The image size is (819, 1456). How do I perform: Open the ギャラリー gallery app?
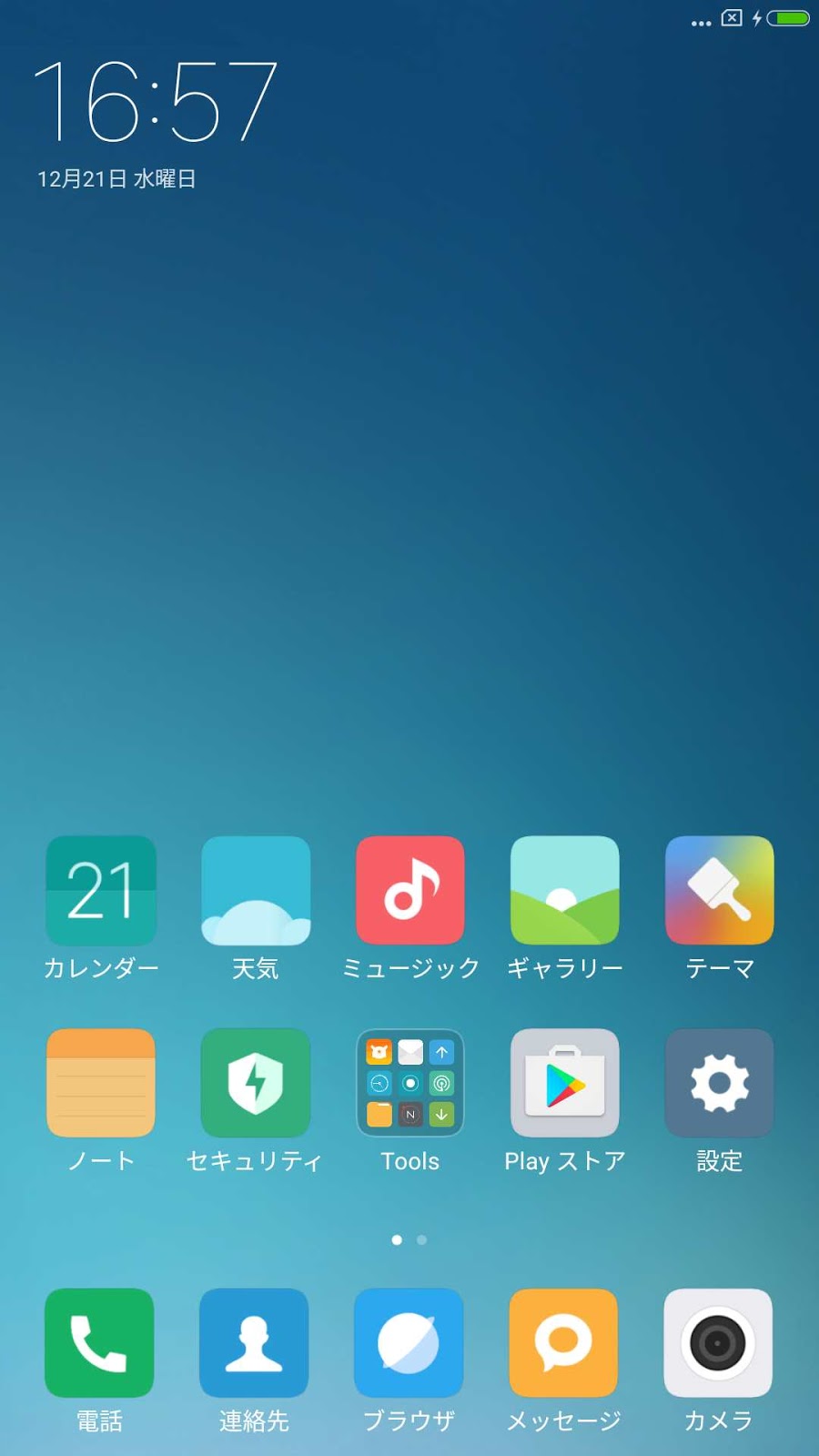[565, 890]
